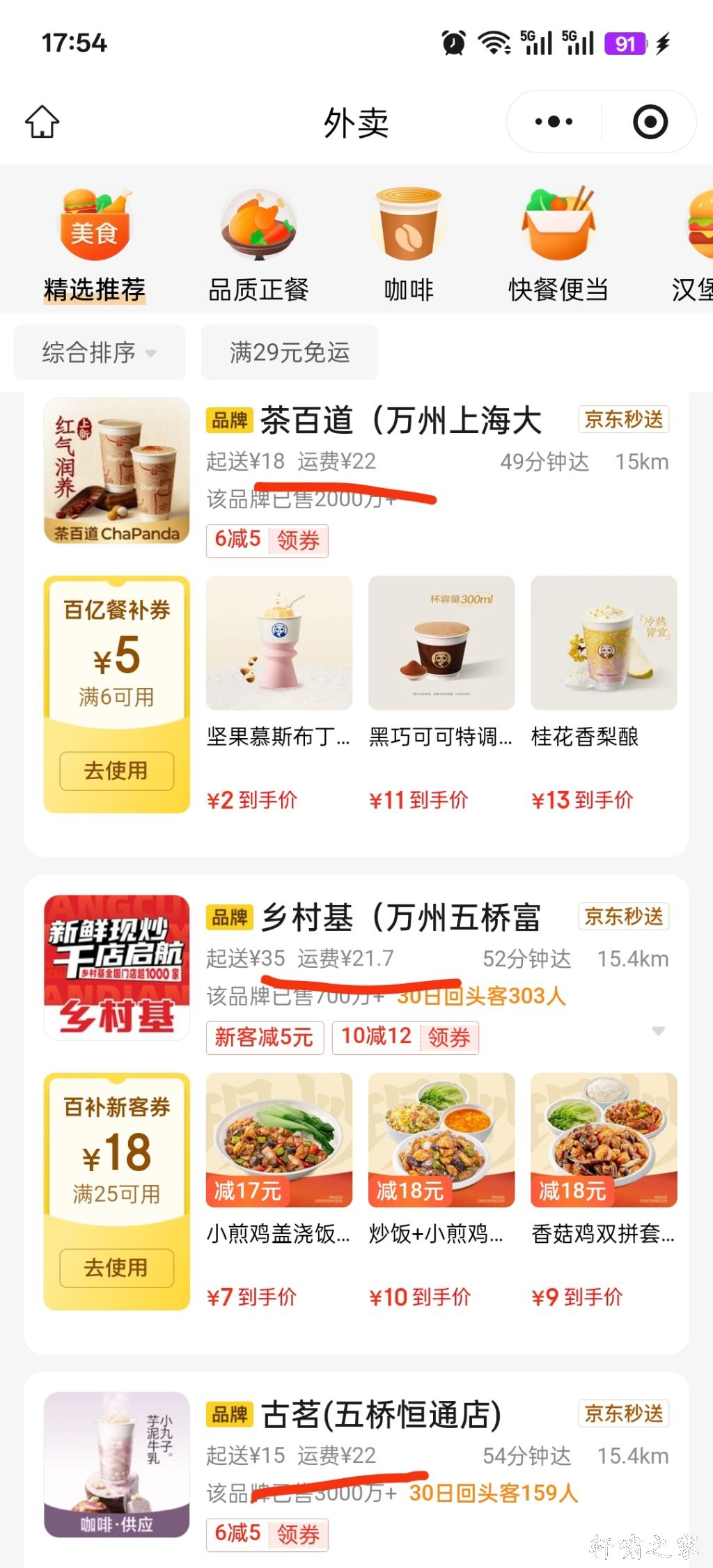Open the 乡村基 restaurant page
The image size is (713, 1568).
pyautogui.click(x=400, y=917)
